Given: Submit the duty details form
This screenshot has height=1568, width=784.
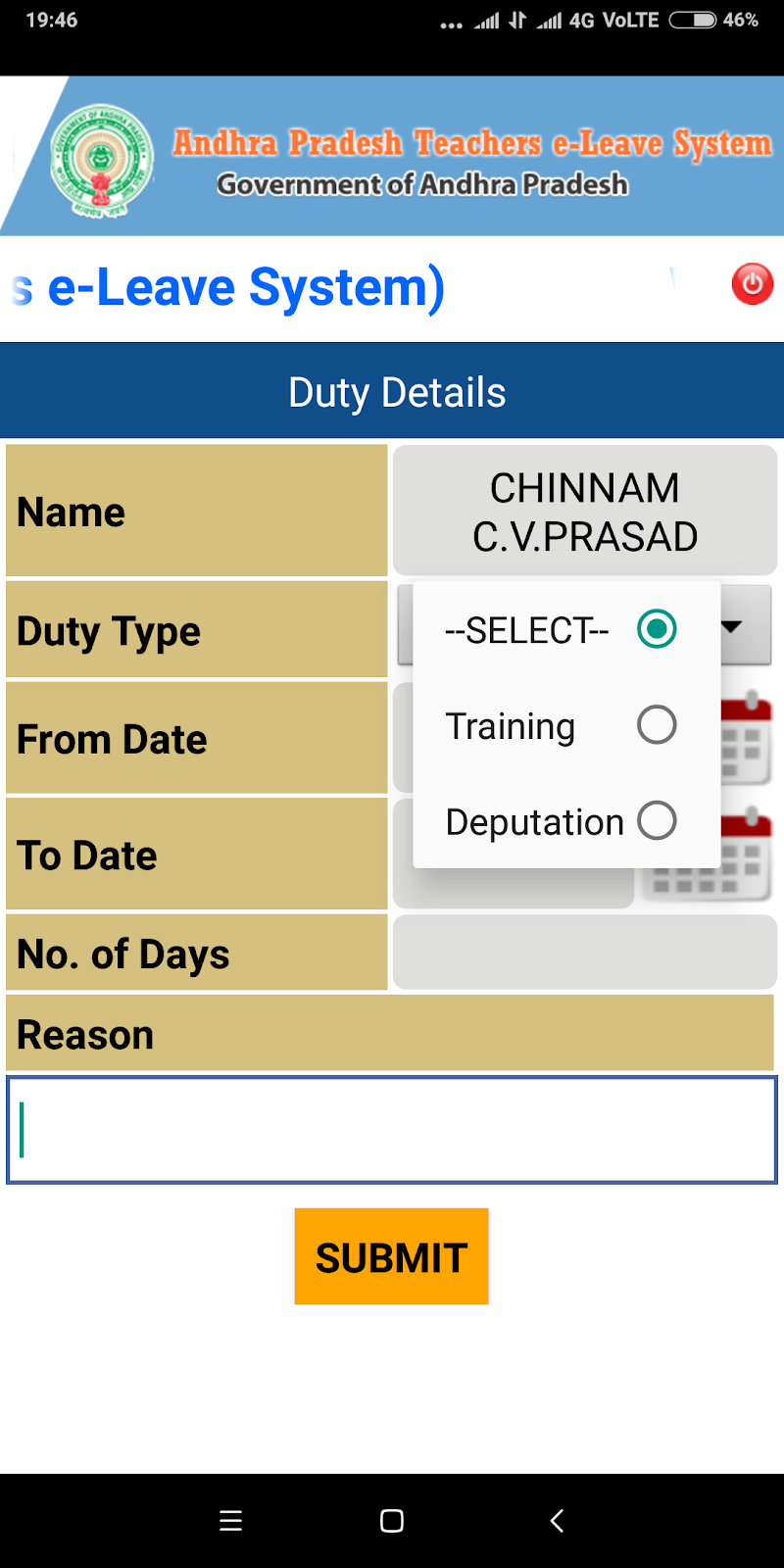Looking at the screenshot, I should tap(391, 1256).
